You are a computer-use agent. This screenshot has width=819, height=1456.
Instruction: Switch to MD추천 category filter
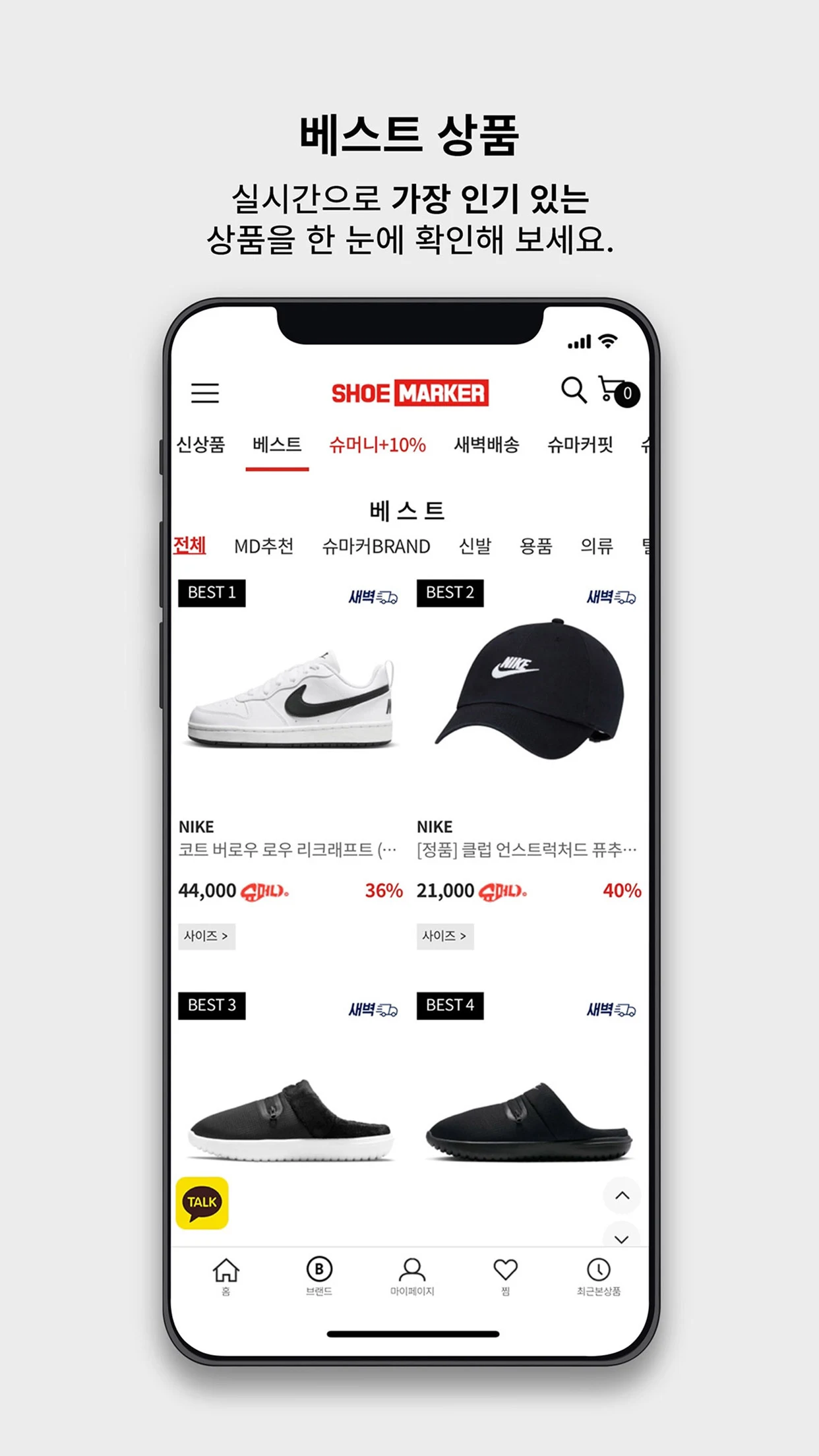[x=264, y=546]
